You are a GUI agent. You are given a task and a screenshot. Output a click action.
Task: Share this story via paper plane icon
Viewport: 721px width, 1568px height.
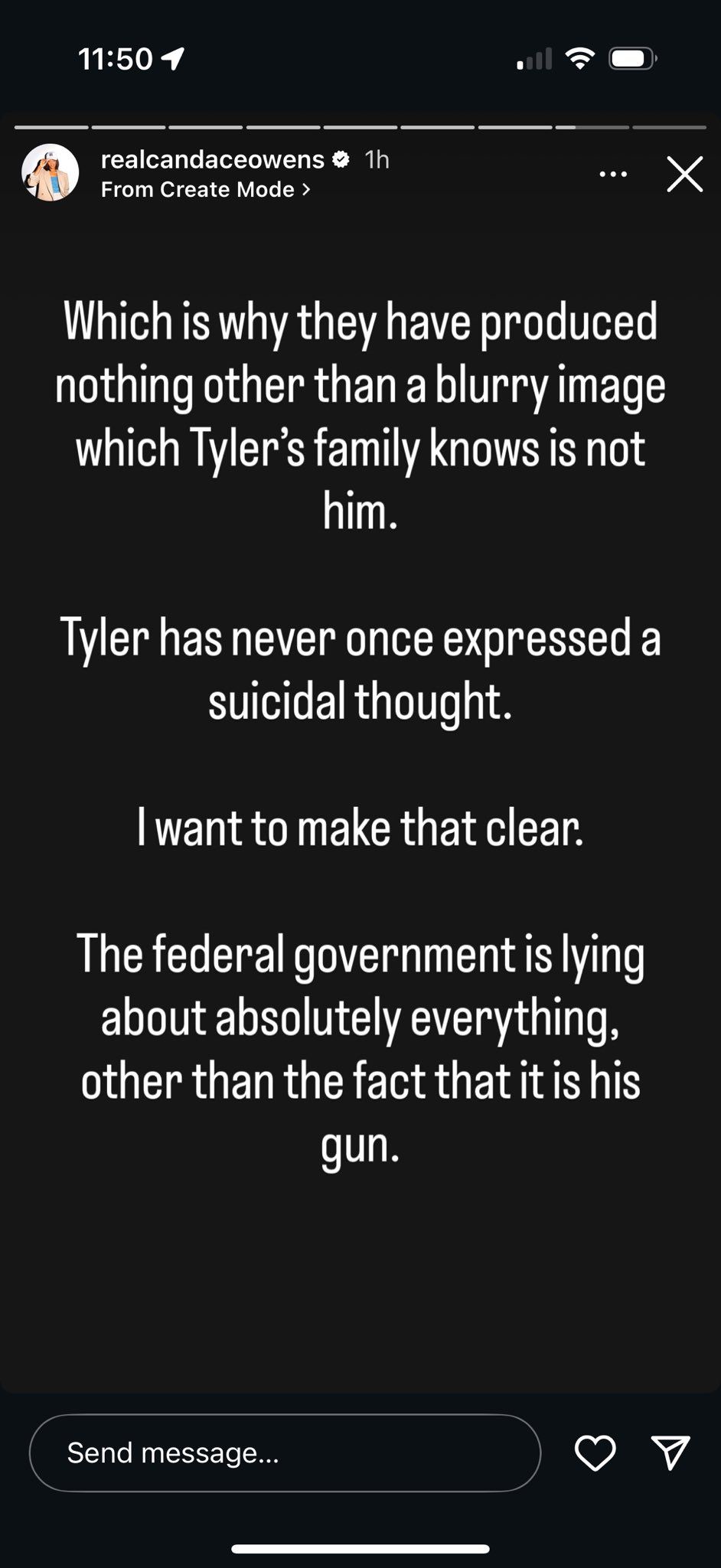(x=670, y=1452)
